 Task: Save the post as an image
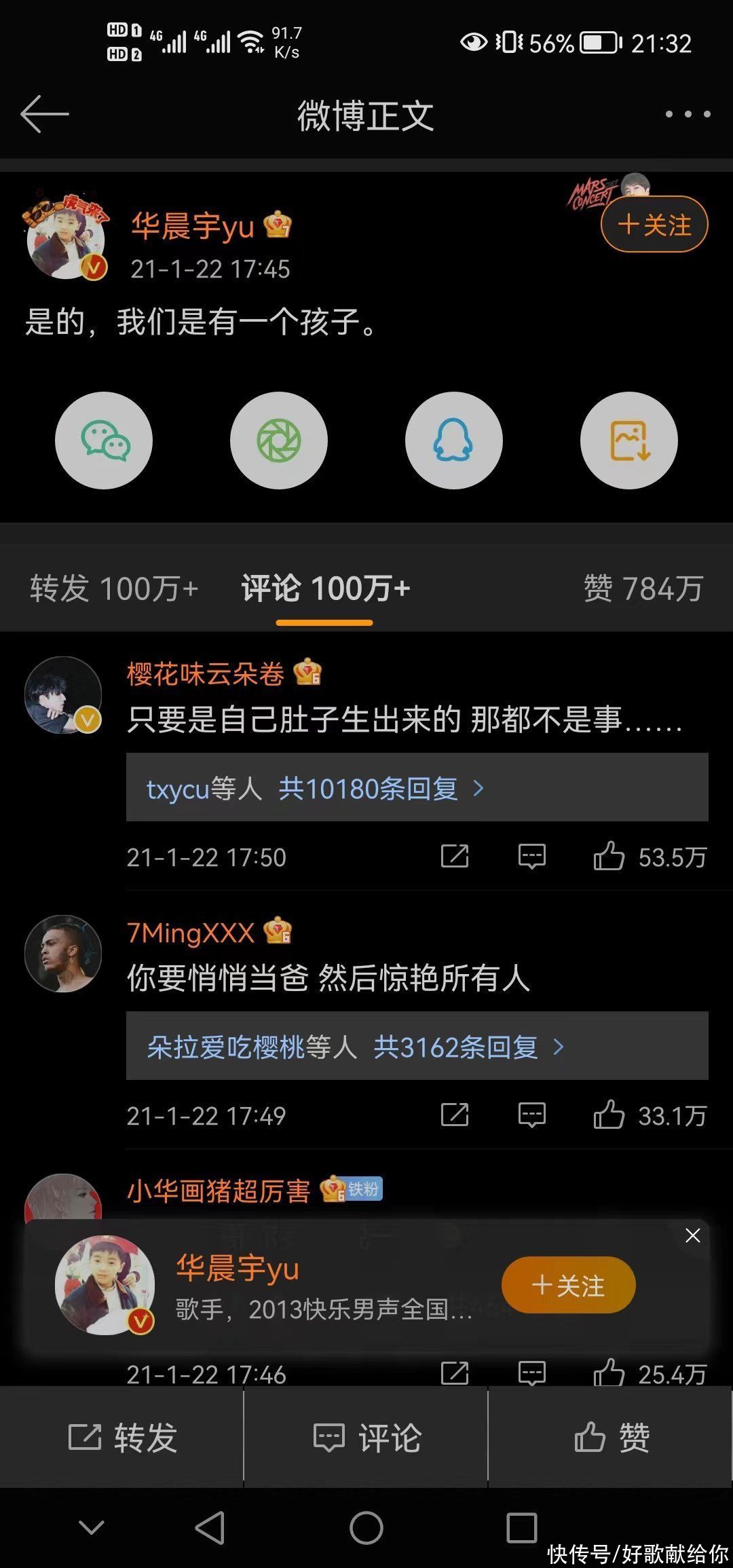click(x=629, y=441)
